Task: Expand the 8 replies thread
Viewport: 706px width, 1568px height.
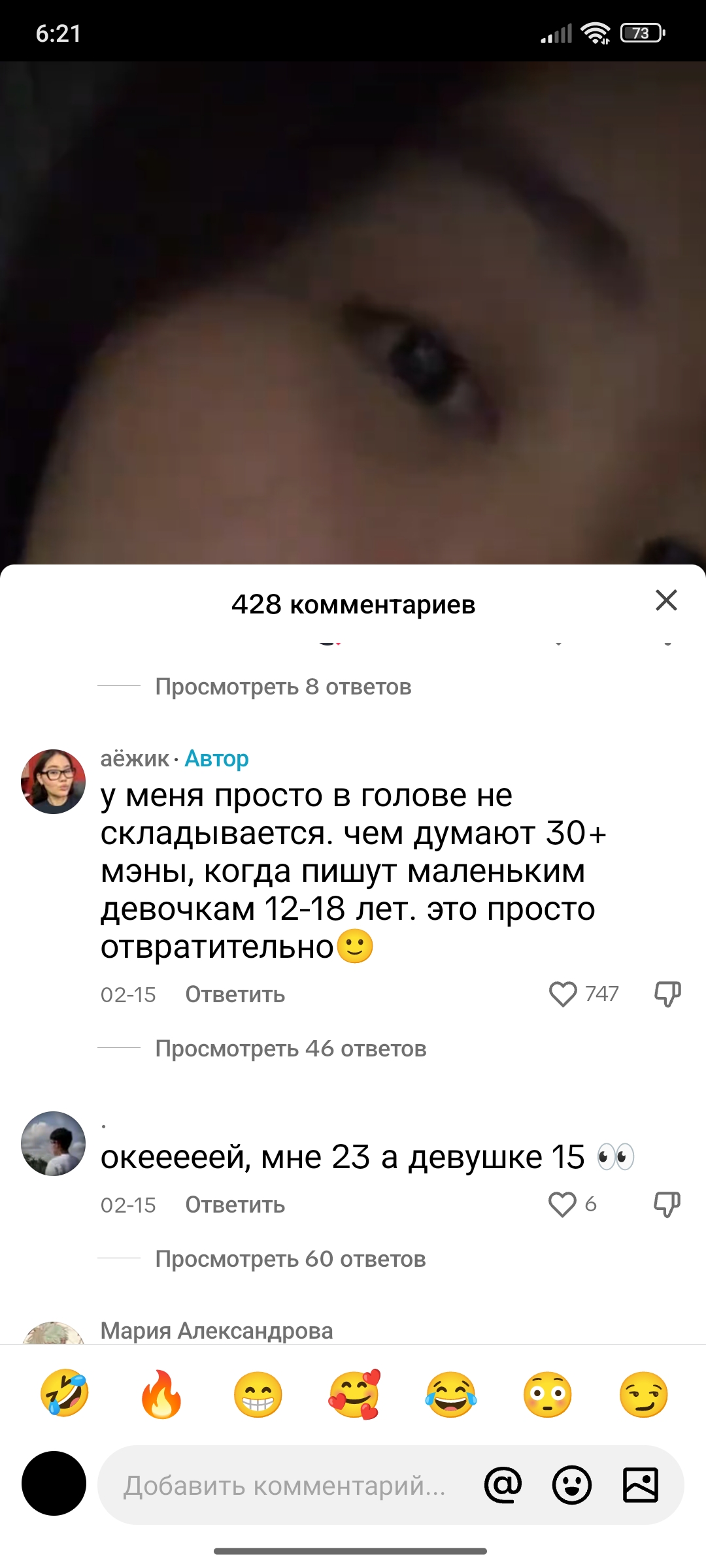Action: coord(283,687)
